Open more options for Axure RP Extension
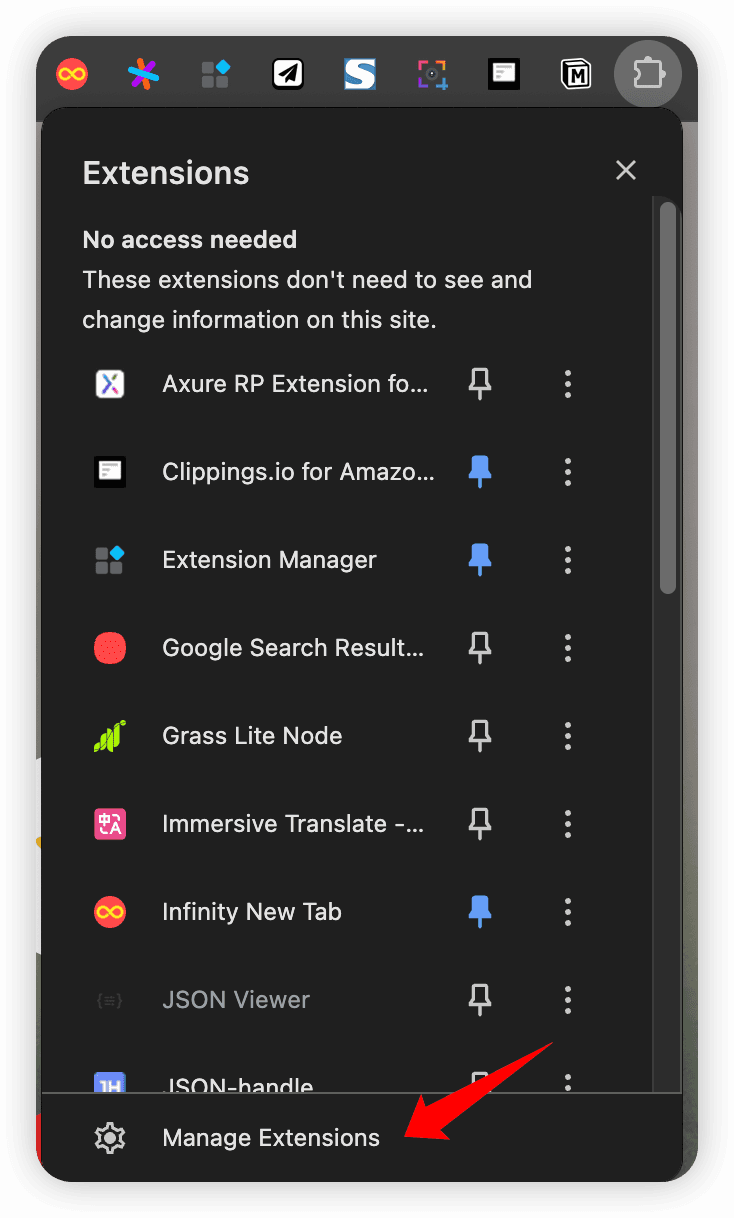This screenshot has width=734, height=1218. click(x=568, y=384)
